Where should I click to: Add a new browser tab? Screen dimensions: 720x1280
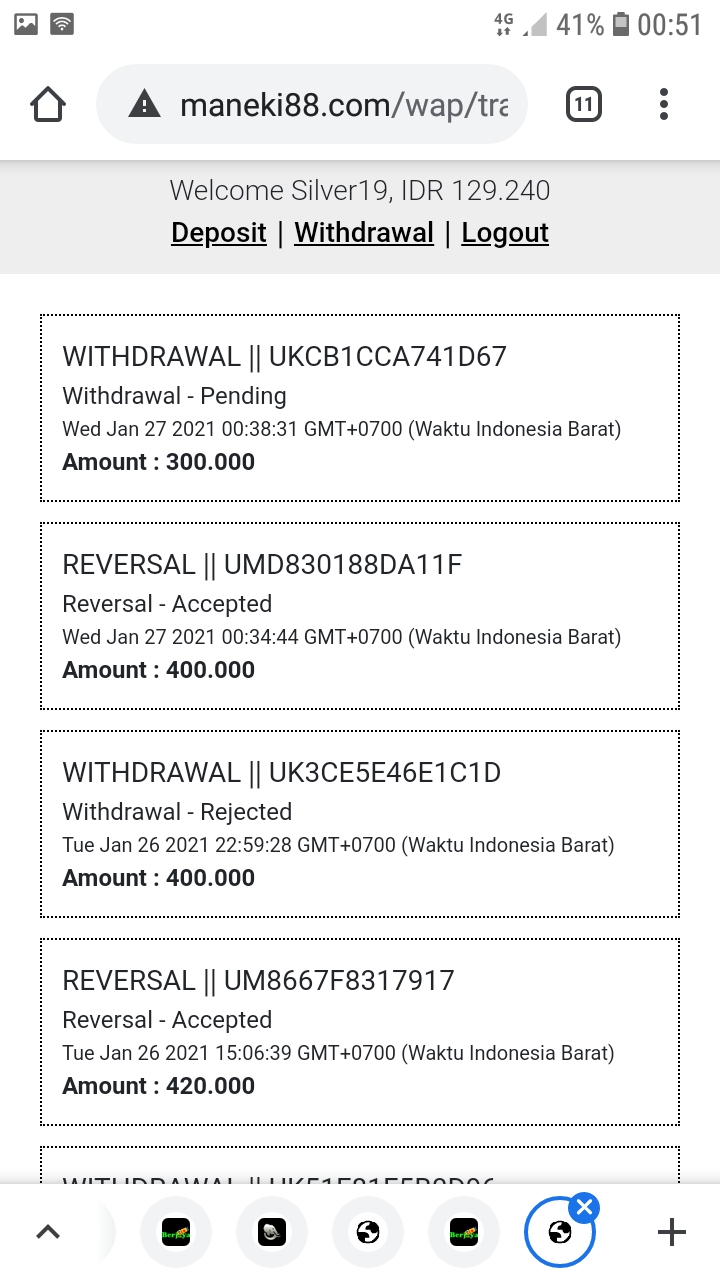click(x=671, y=1232)
